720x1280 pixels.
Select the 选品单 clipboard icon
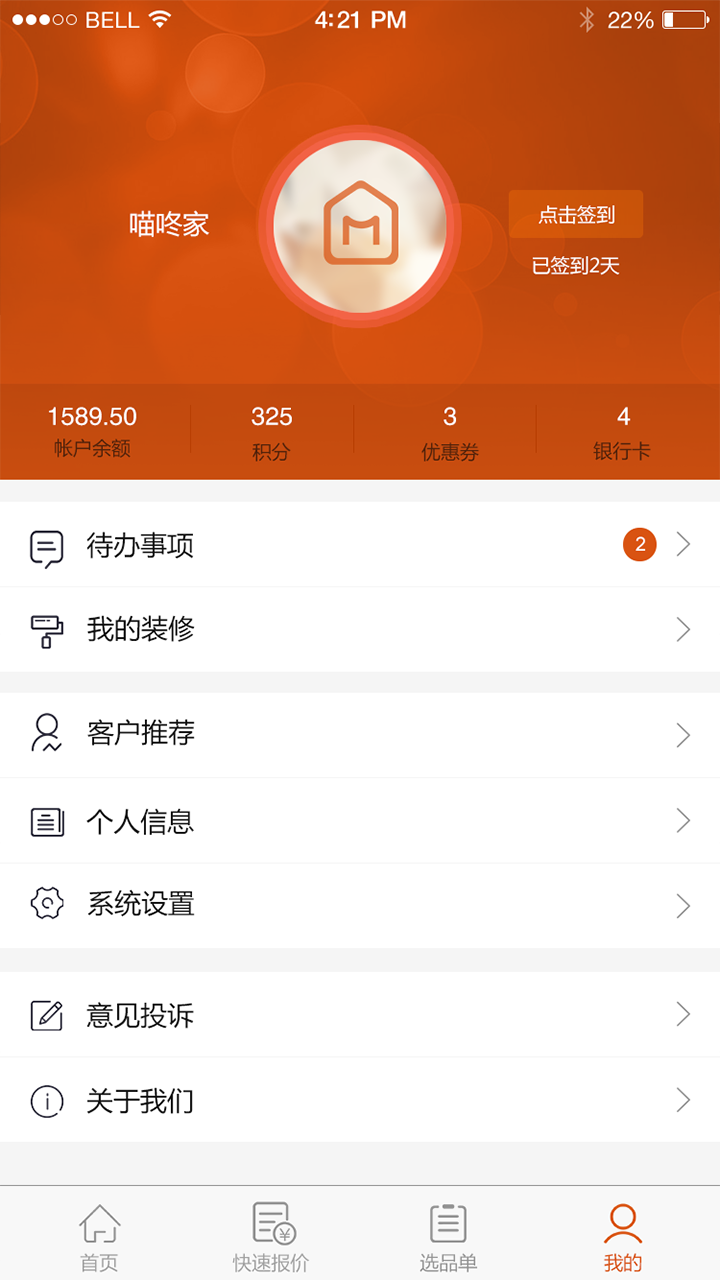pyautogui.click(x=448, y=1222)
